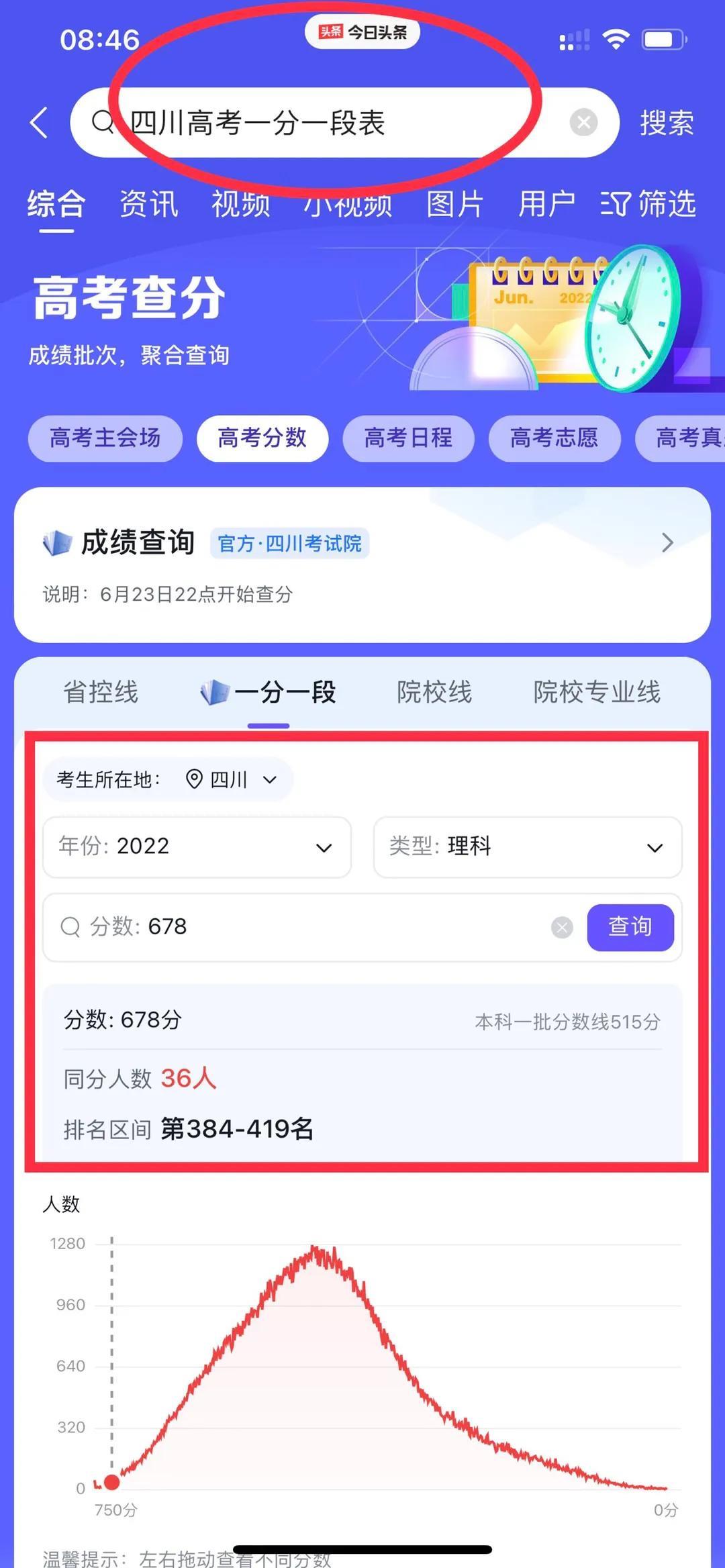The height and width of the screenshot is (1568, 725).
Task: Select the 高考志愿 chip
Action: [x=554, y=438]
